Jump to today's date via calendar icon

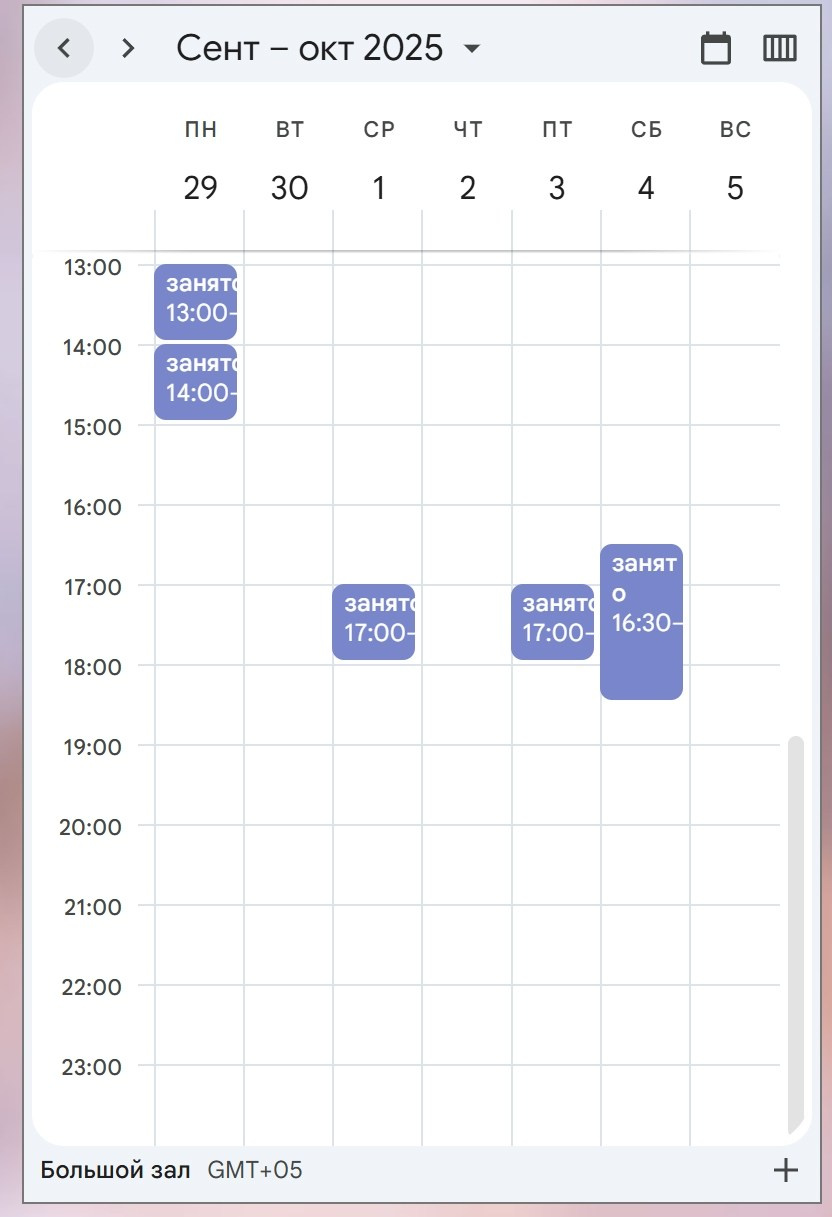(715, 48)
